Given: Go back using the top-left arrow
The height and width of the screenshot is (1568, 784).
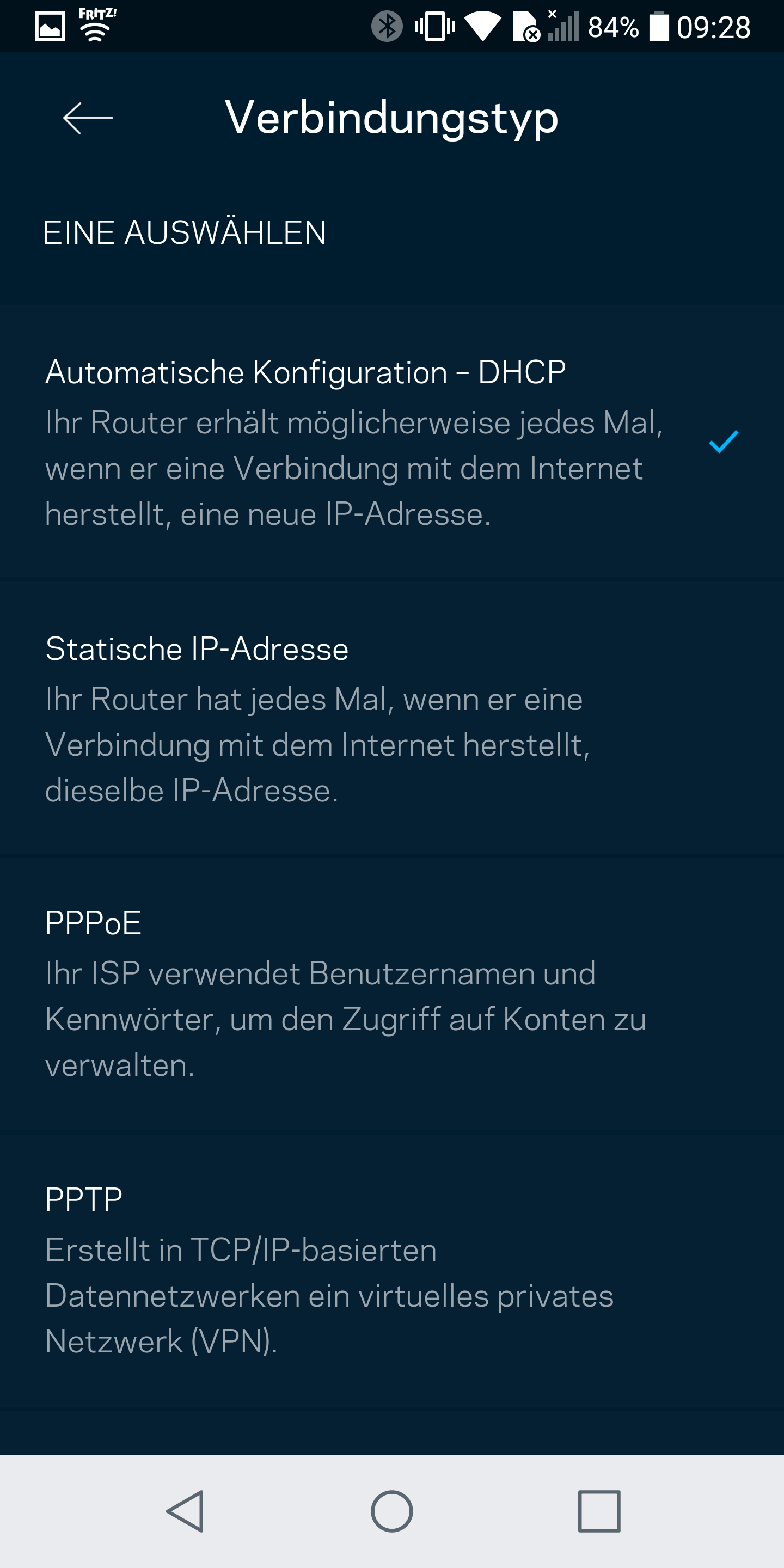Looking at the screenshot, I should (x=88, y=118).
